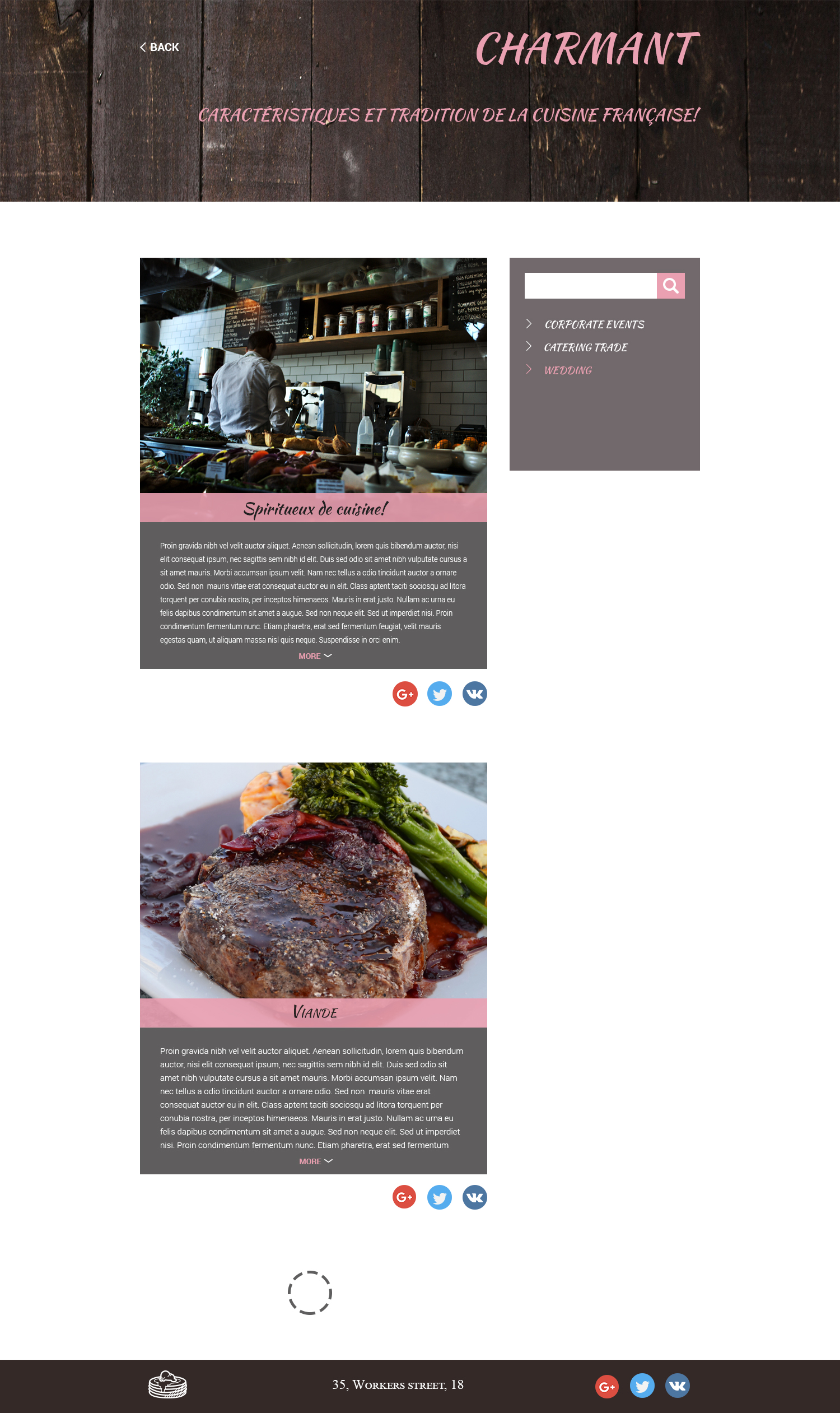Share Spiritueux de cuisine on Google+

pyautogui.click(x=405, y=694)
